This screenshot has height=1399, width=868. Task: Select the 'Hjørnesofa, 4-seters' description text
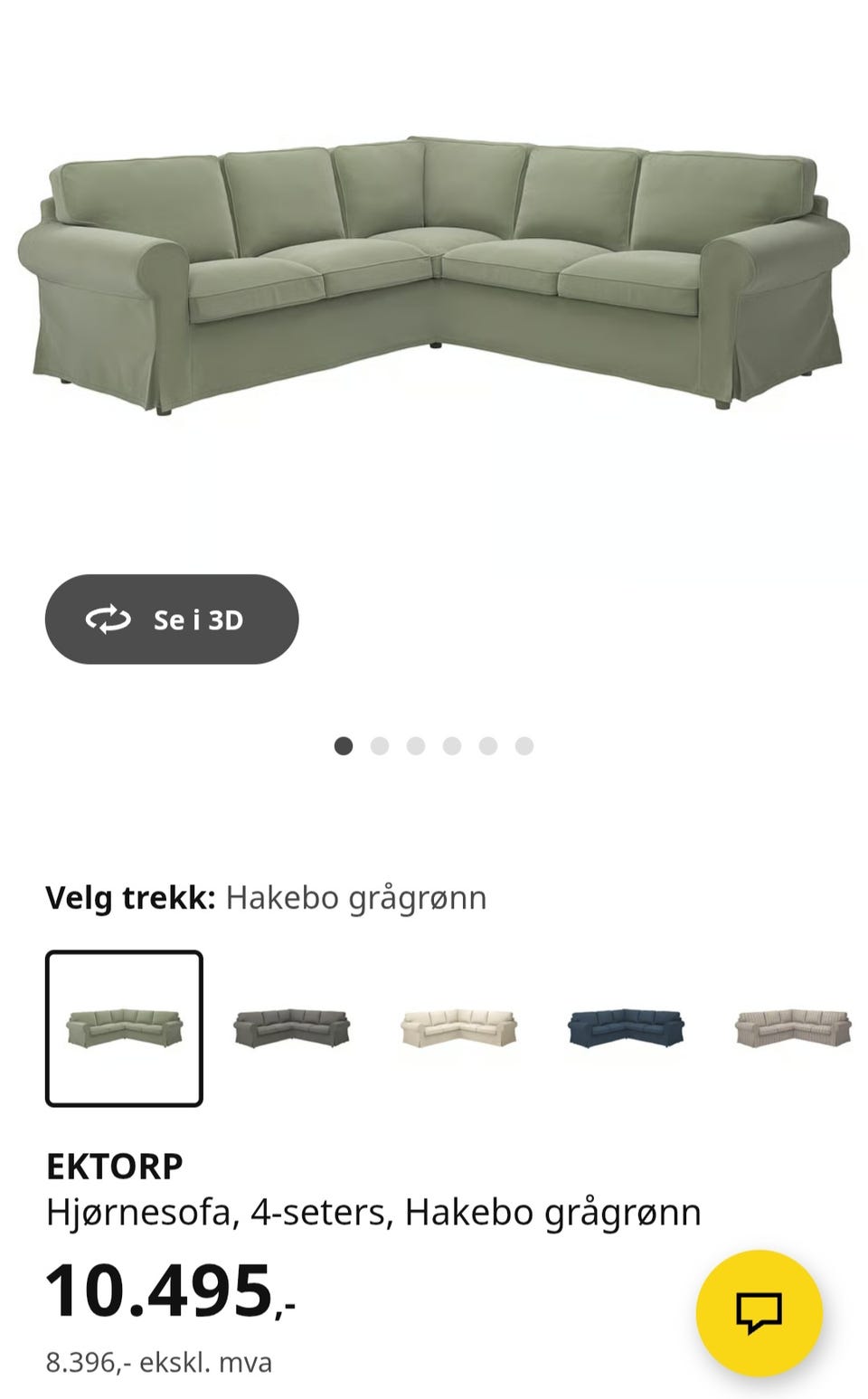[373, 1214]
